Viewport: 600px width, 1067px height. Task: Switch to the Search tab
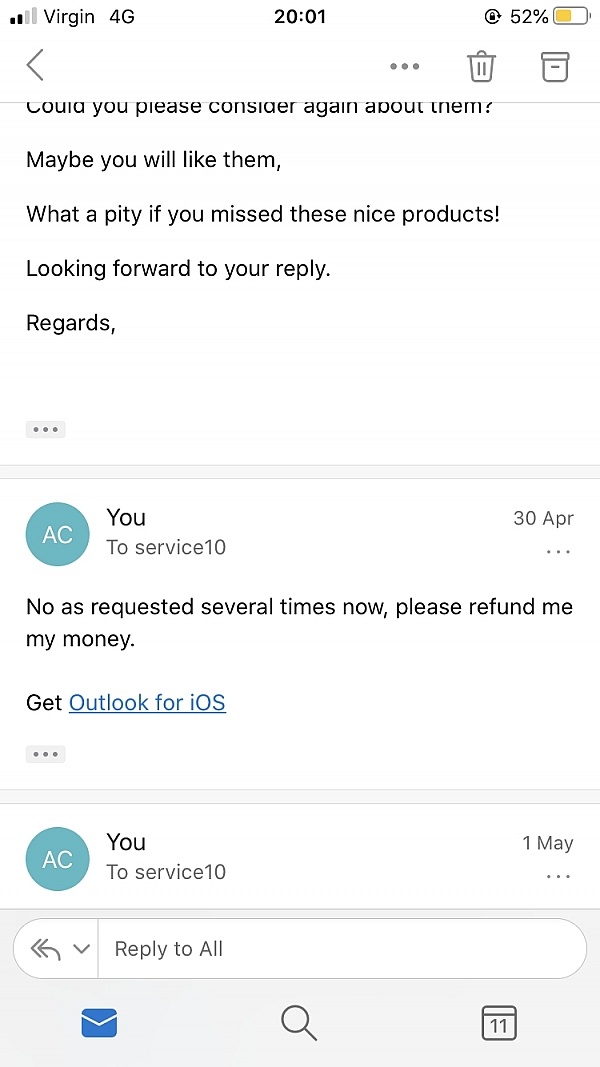[299, 1023]
